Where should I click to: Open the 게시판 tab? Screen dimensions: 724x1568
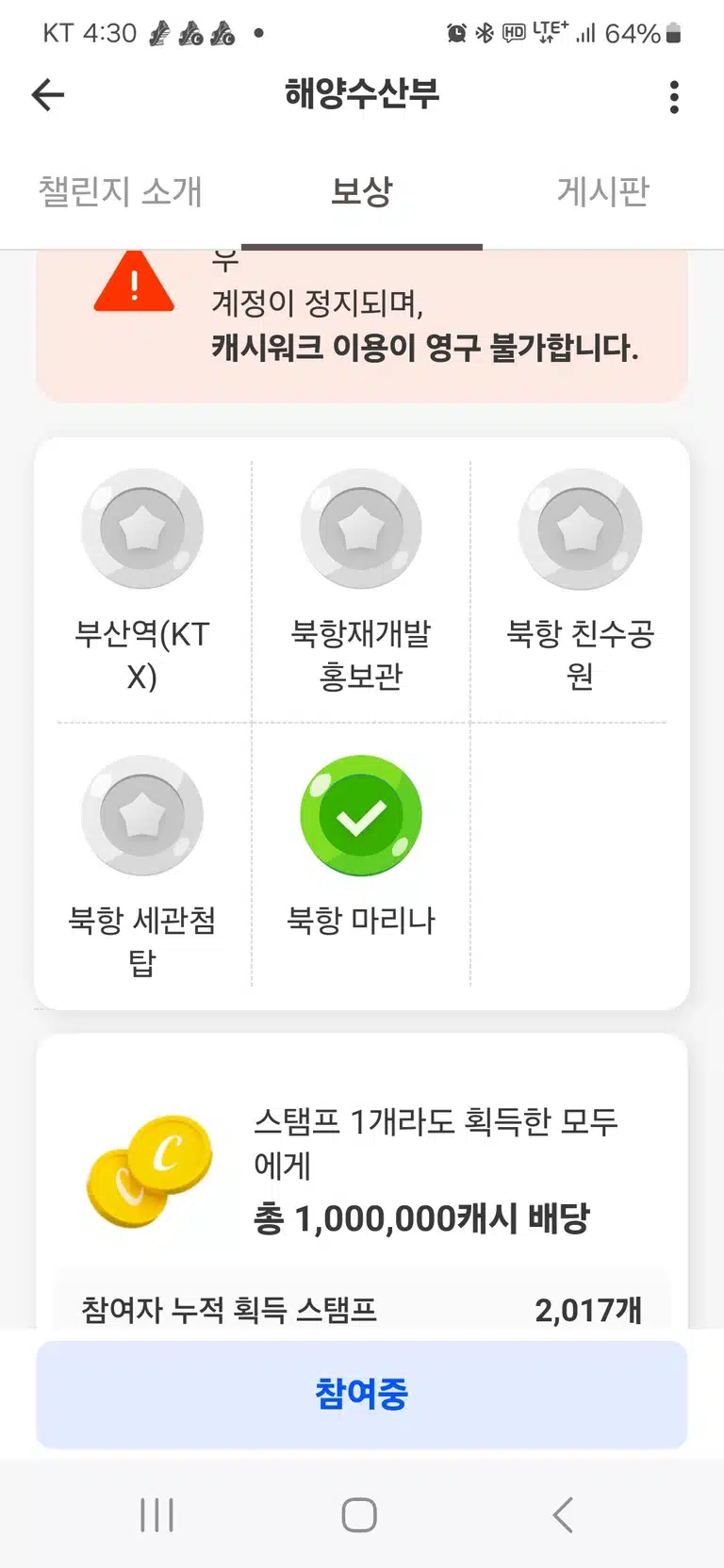pos(603,190)
